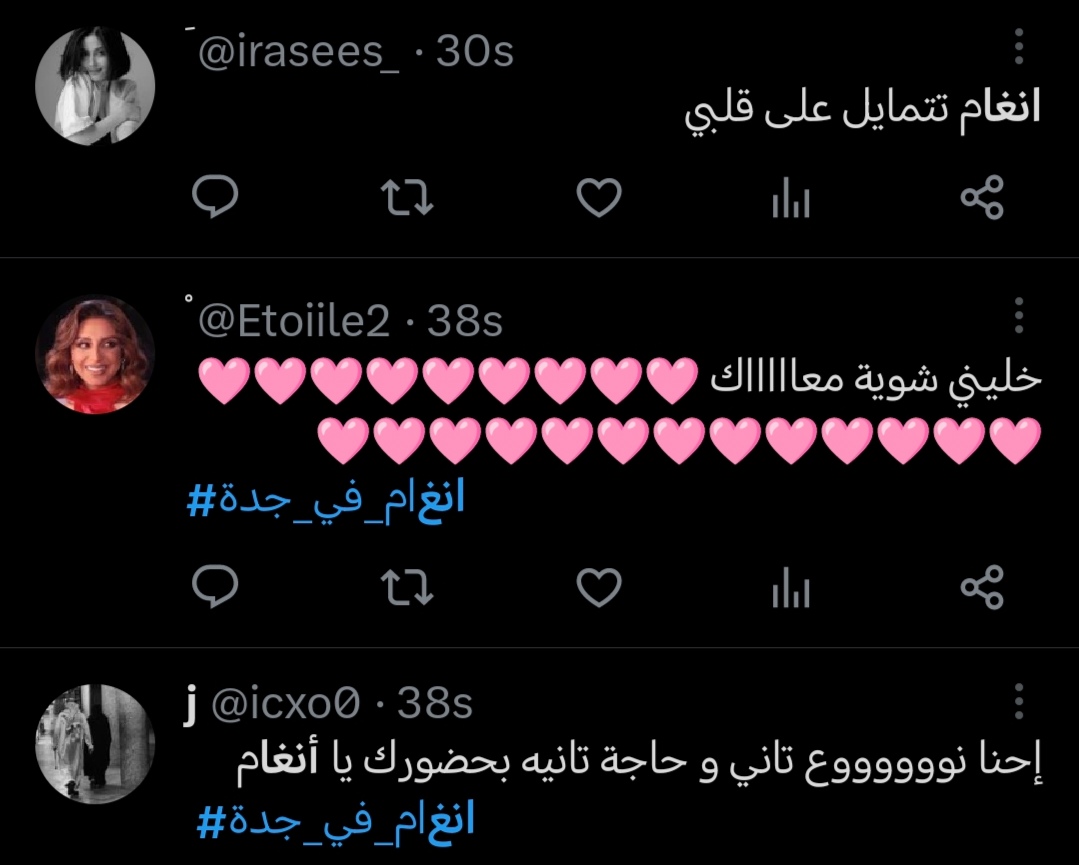Screen dimensions: 1079x865
Task: Open overflow menu on @Etoiile2 tweet
Action: (x=1019, y=315)
